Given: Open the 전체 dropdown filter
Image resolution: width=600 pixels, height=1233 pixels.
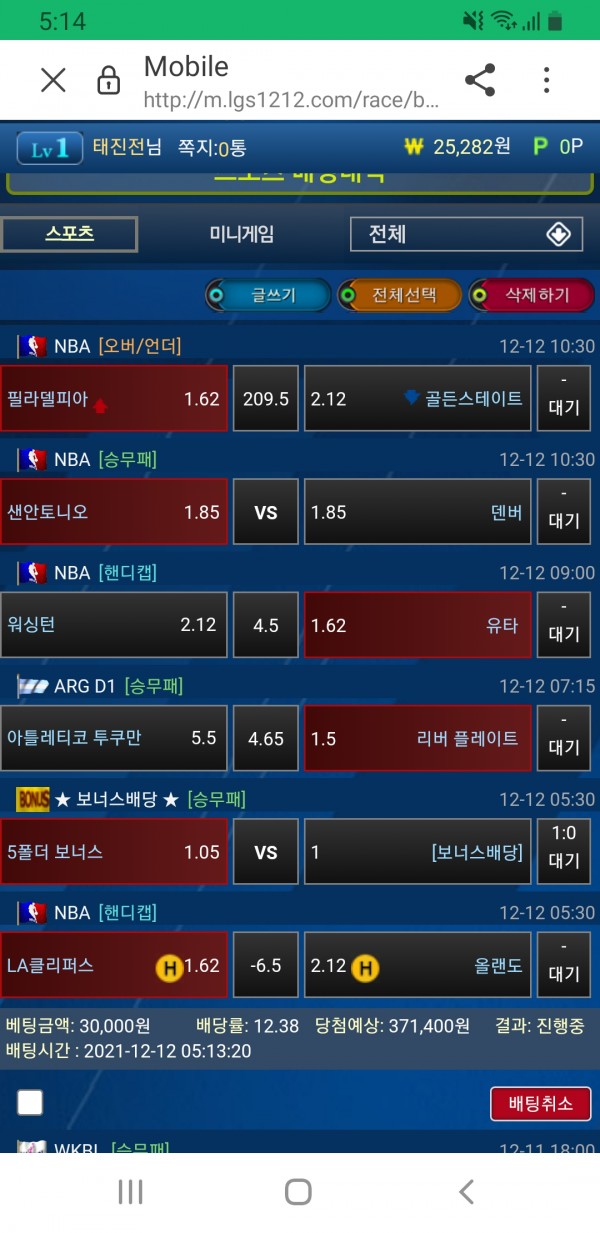Looking at the screenshot, I should click(x=466, y=234).
